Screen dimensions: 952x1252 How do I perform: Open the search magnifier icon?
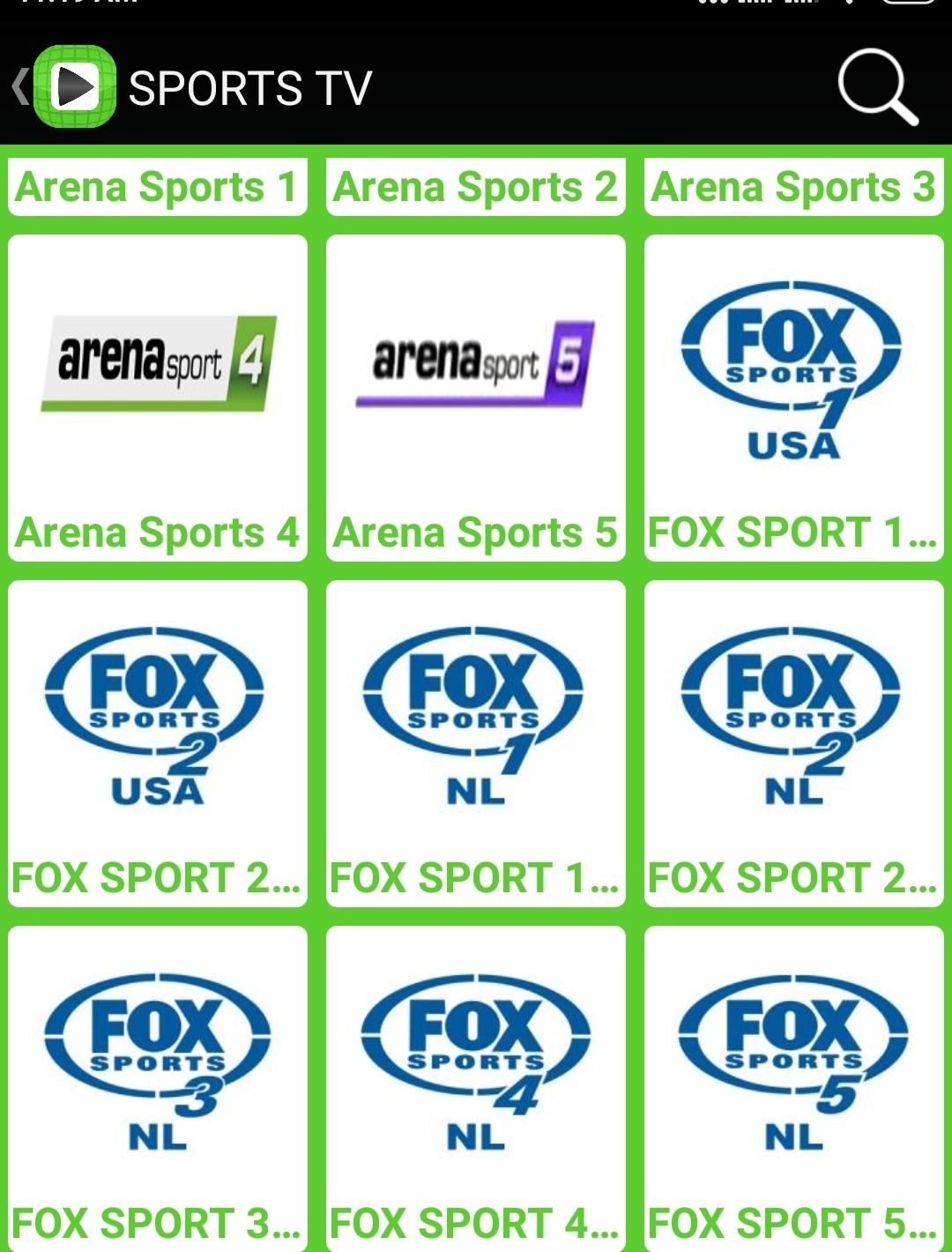point(877,87)
